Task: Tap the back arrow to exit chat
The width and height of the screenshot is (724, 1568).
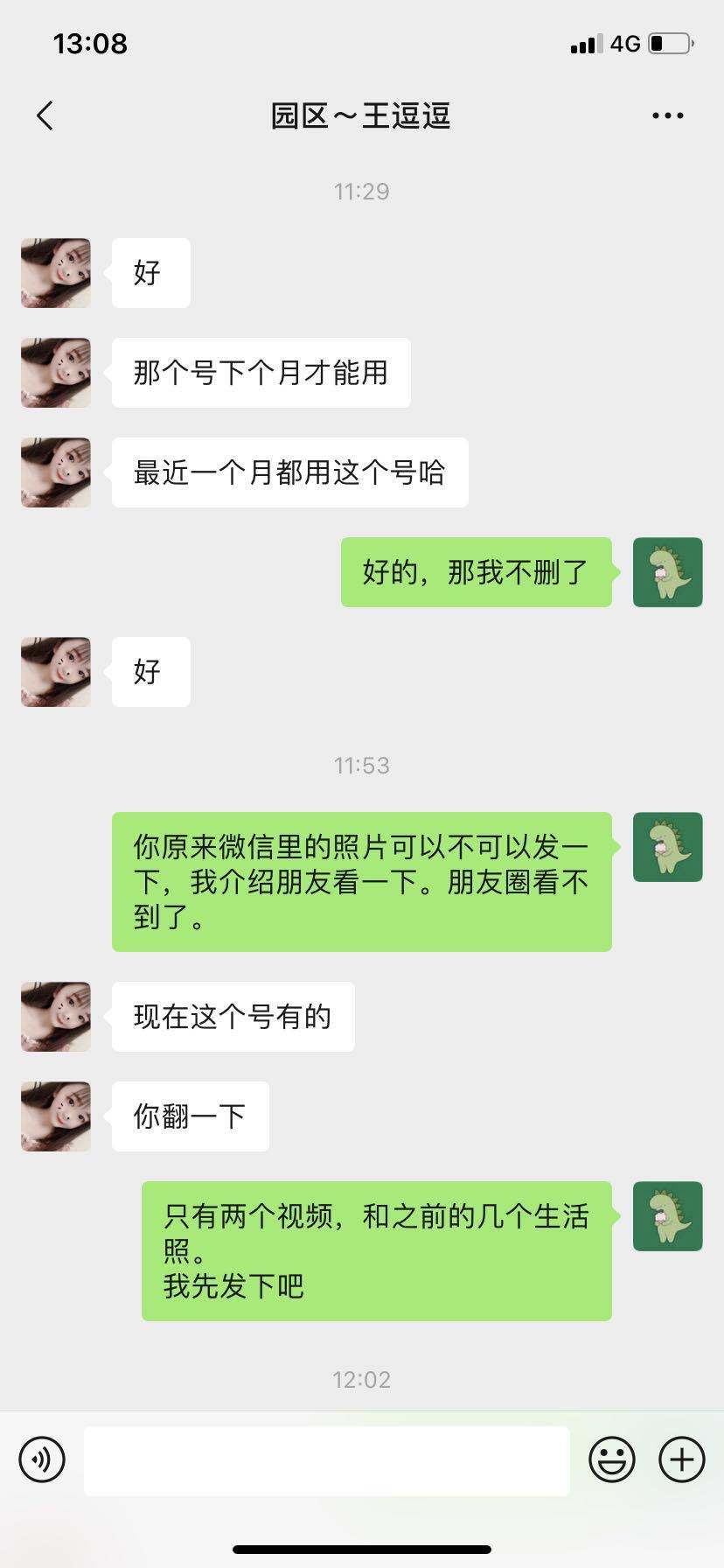Action: tap(45, 115)
